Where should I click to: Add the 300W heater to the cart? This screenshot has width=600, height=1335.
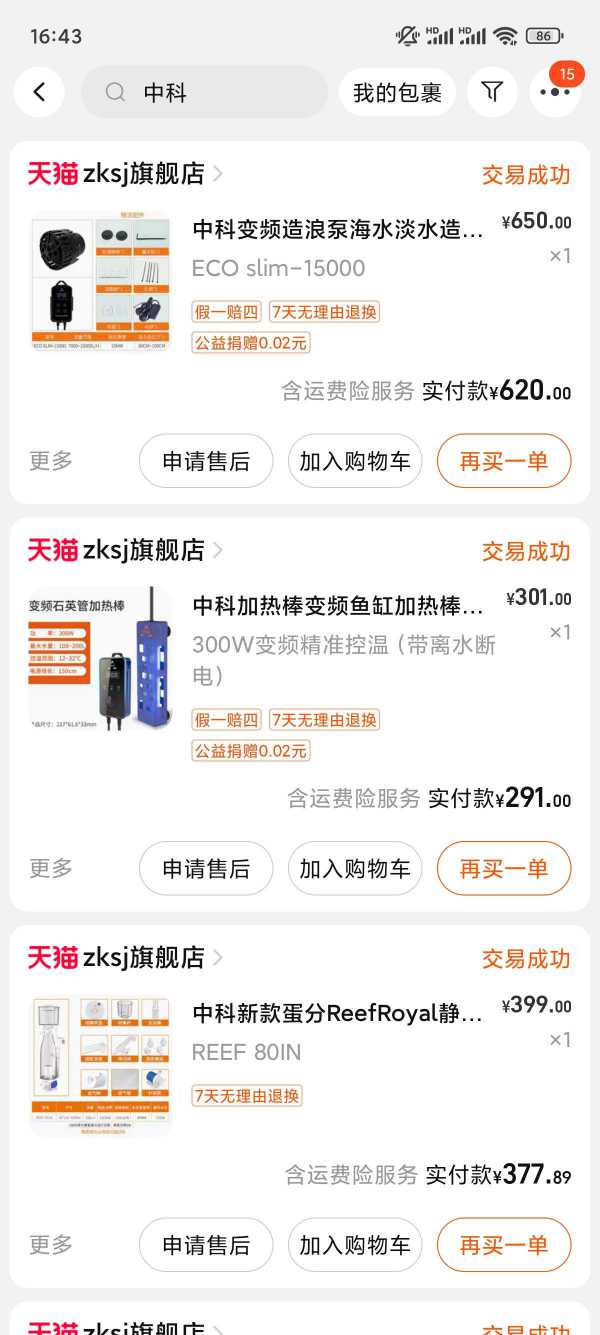[x=355, y=868]
